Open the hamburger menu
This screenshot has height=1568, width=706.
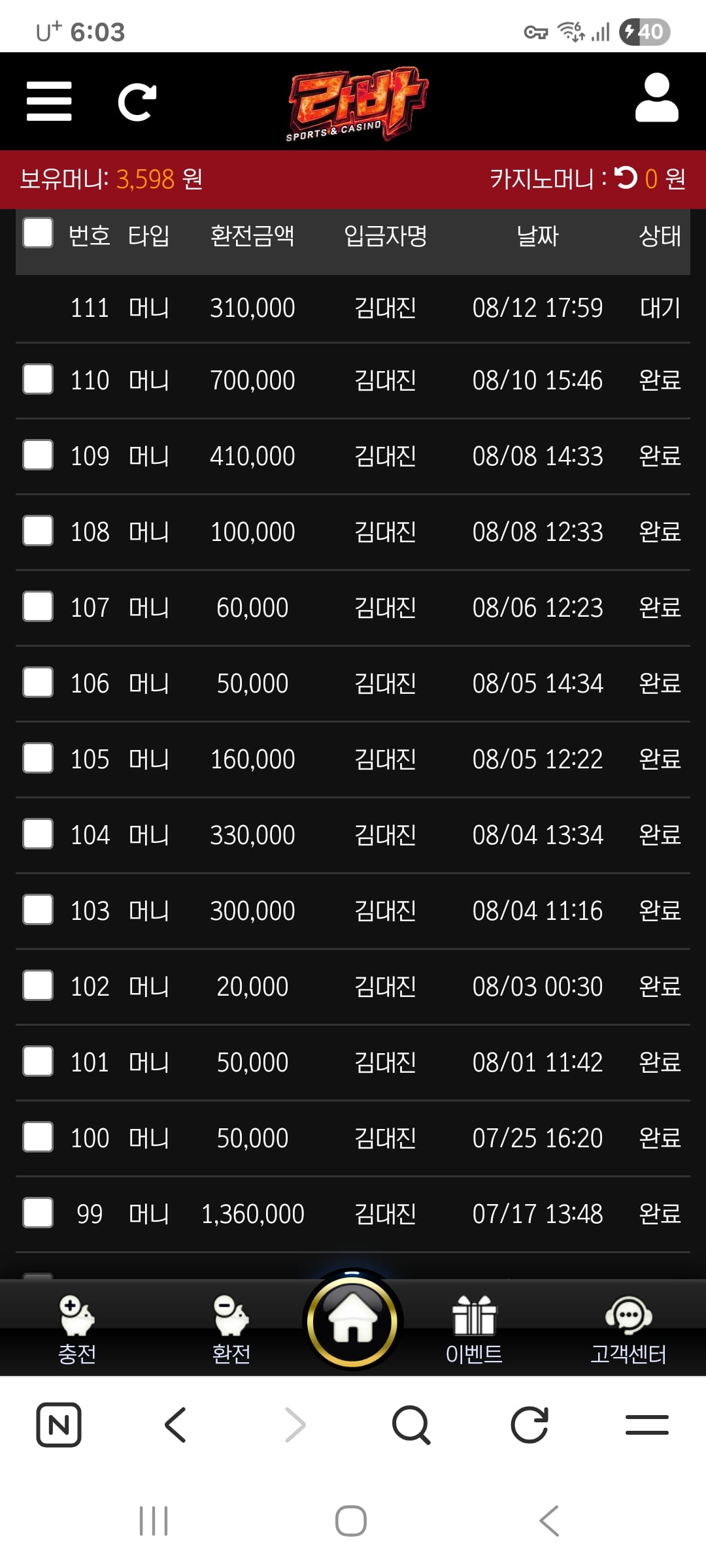coord(49,101)
